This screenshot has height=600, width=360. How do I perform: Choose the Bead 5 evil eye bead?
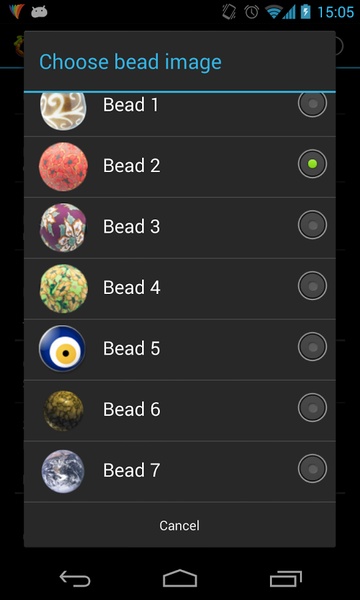click(180, 349)
